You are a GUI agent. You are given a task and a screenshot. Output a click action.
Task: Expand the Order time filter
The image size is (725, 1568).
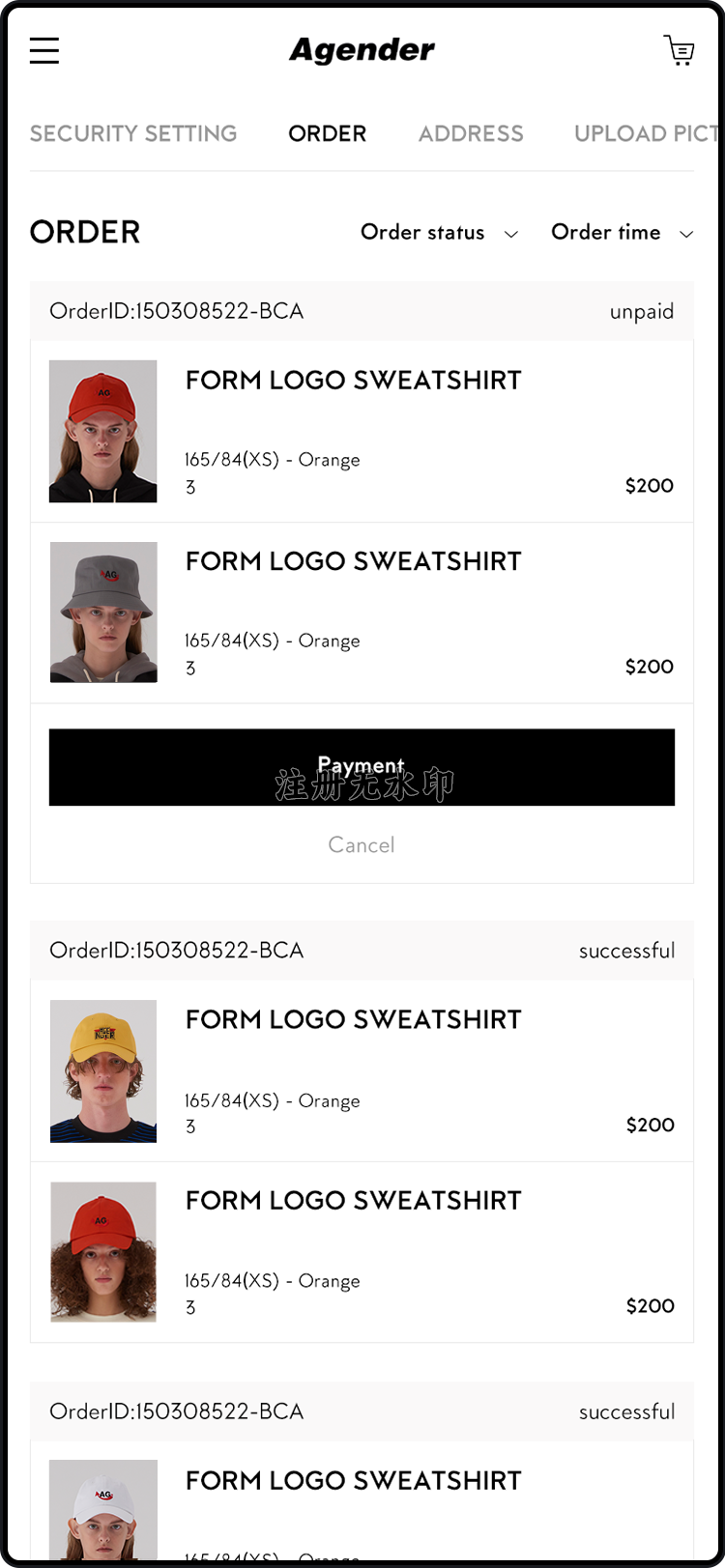[623, 233]
